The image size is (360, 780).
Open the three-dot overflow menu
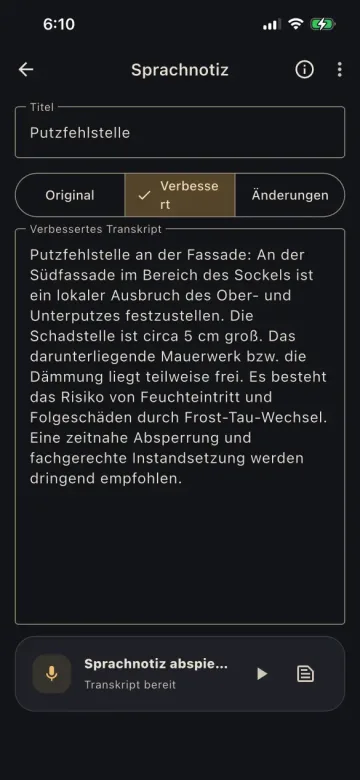(x=339, y=70)
